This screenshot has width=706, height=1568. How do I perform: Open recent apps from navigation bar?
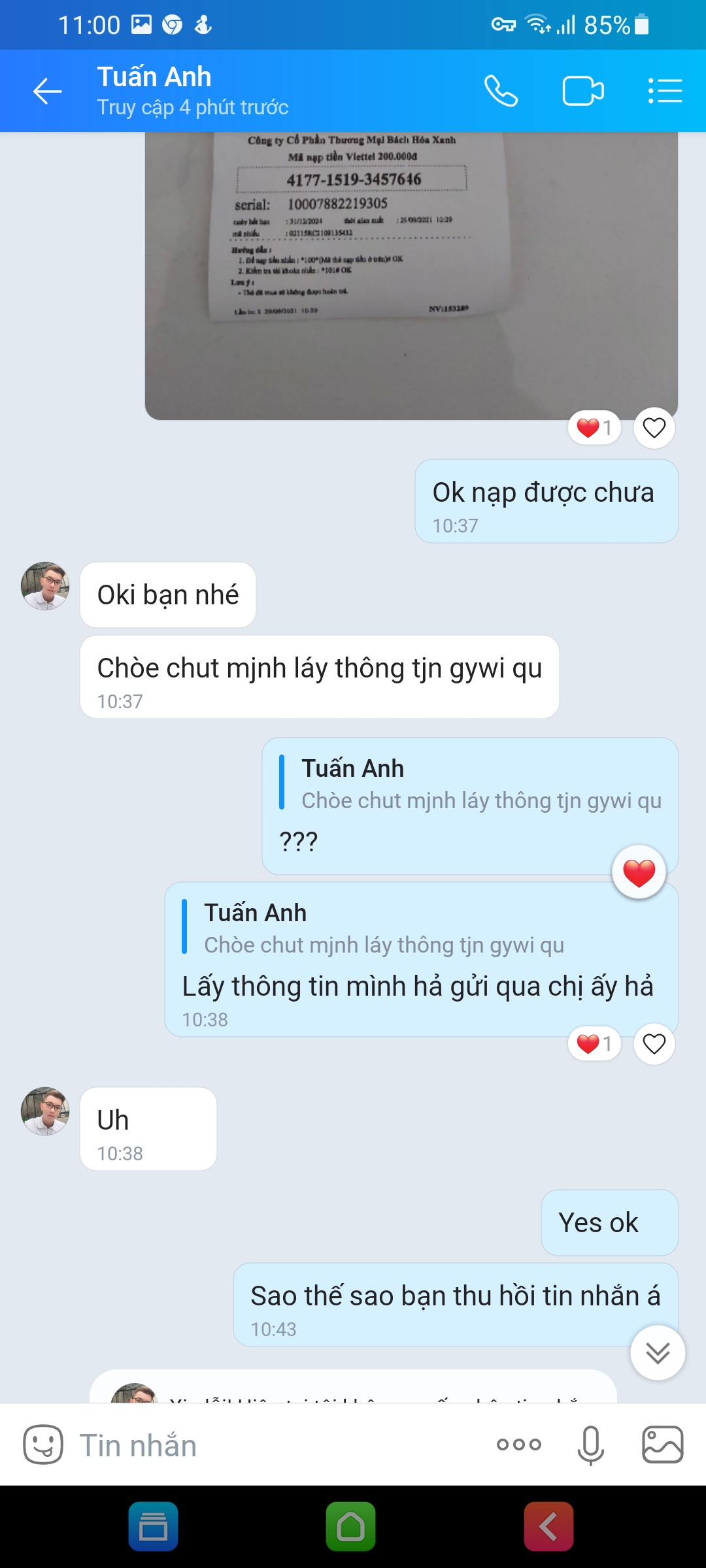(x=154, y=1527)
